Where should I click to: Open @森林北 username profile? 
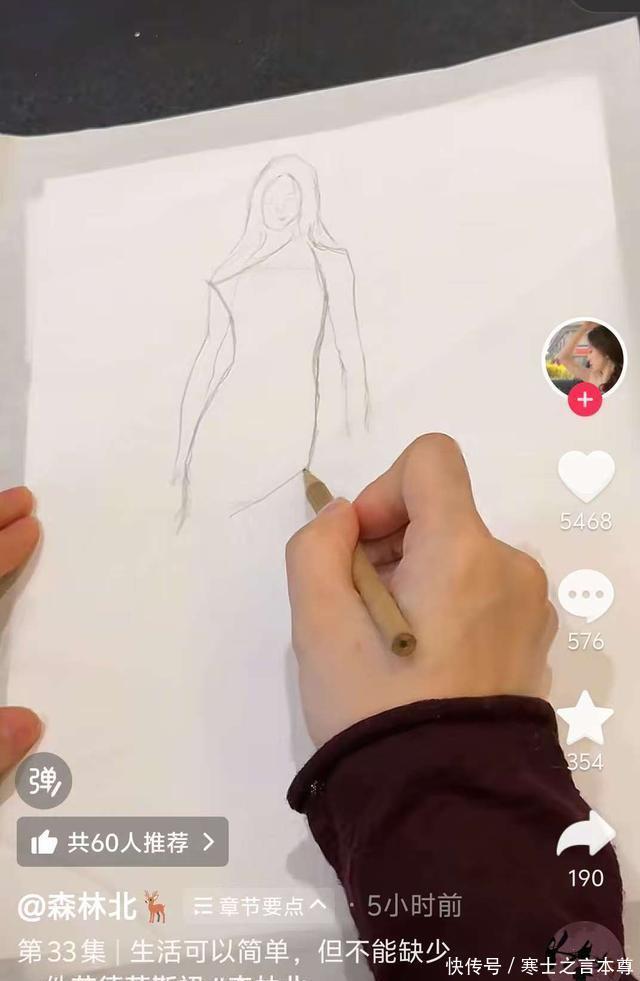point(77,907)
